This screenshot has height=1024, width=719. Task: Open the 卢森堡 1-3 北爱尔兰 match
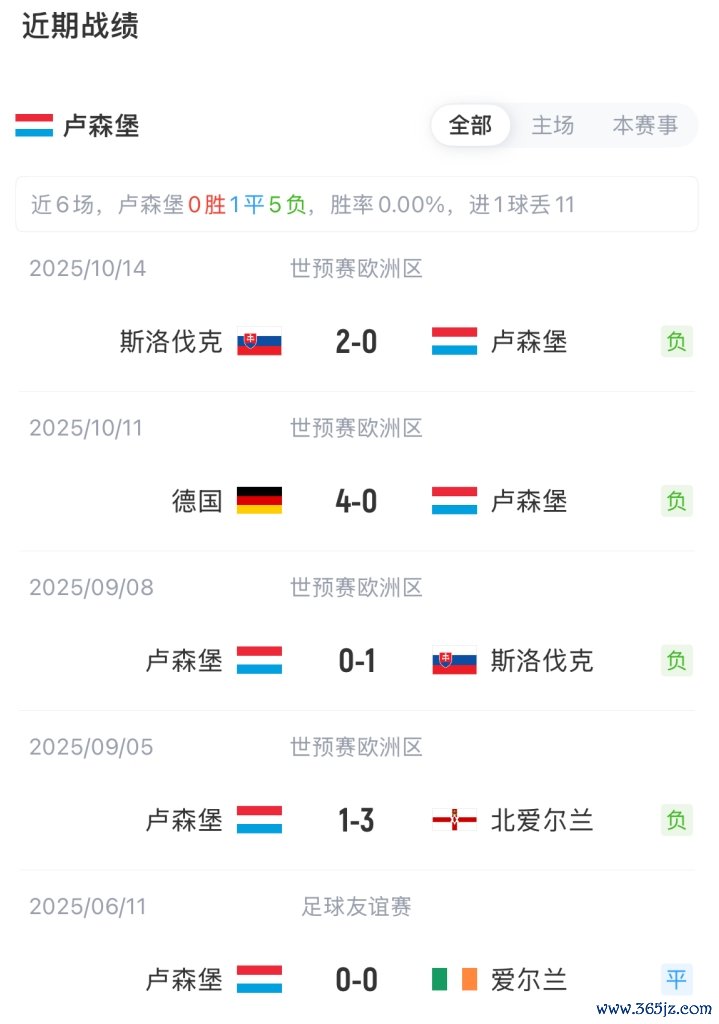pos(356,821)
